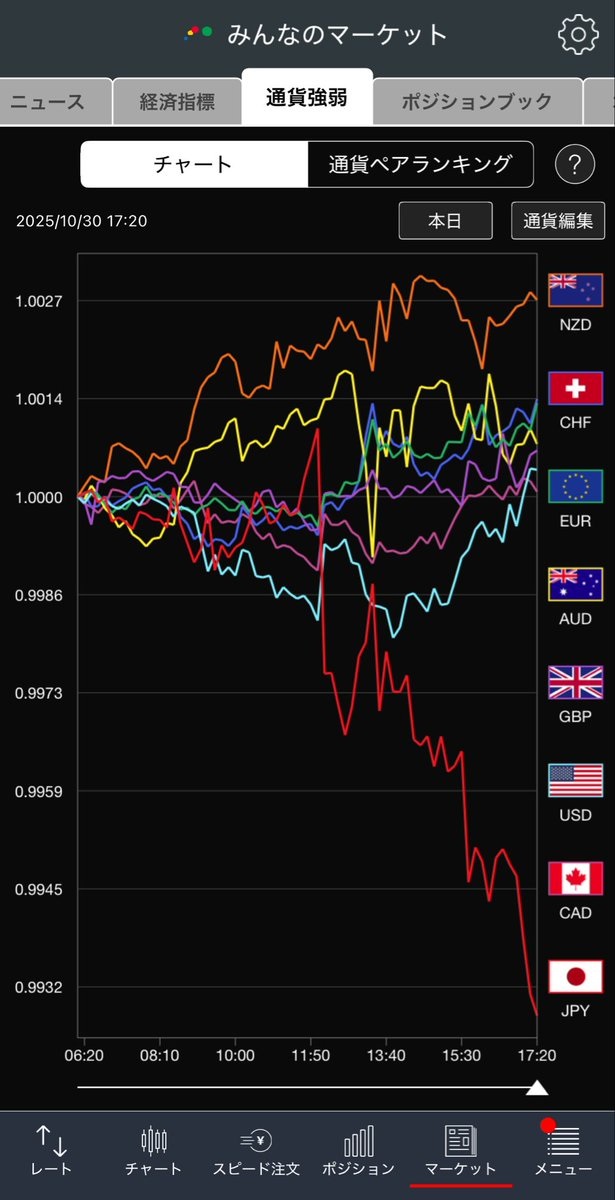
Task: Open the チャート bottom navigation item
Action: [153, 1153]
